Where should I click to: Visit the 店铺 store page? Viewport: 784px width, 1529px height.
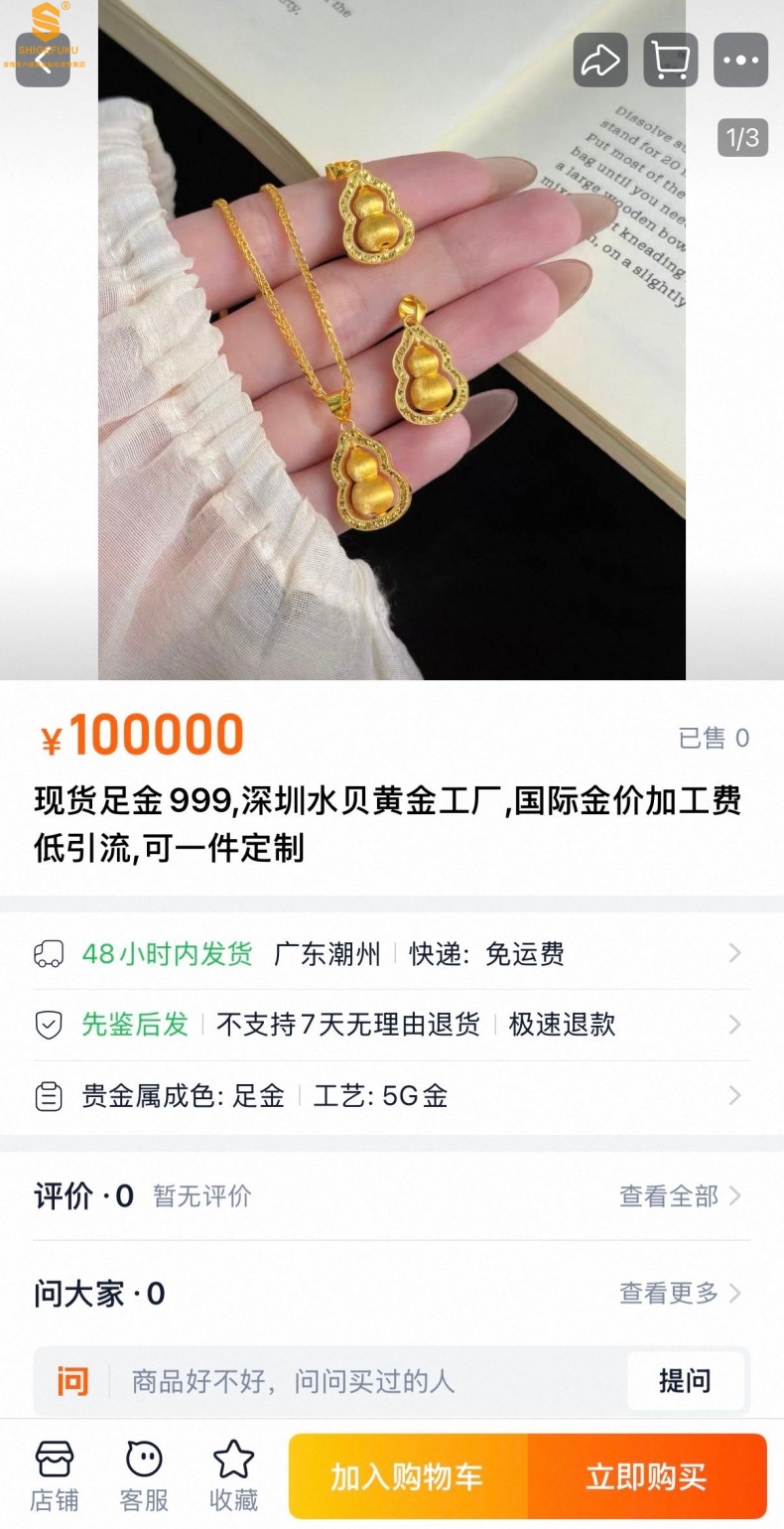55,1475
